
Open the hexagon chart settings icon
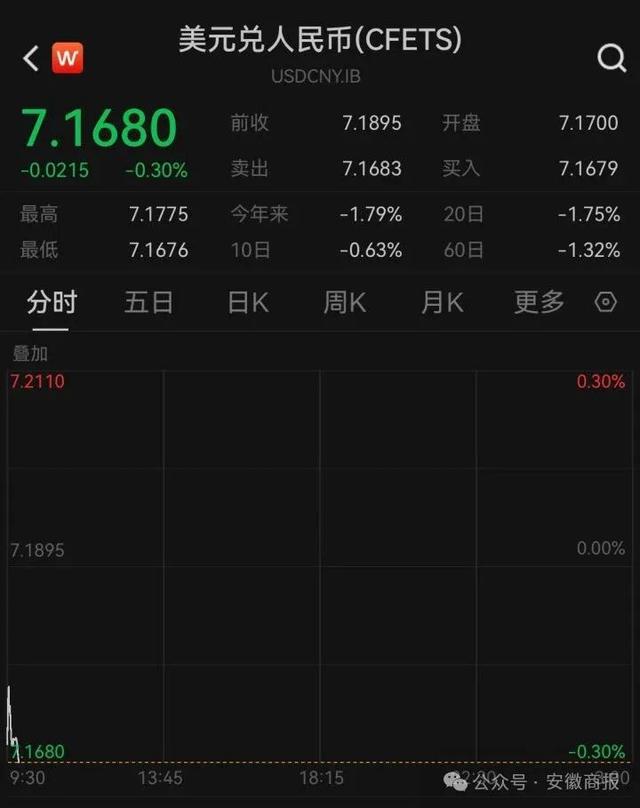pyautogui.click(x=606, y=302)
